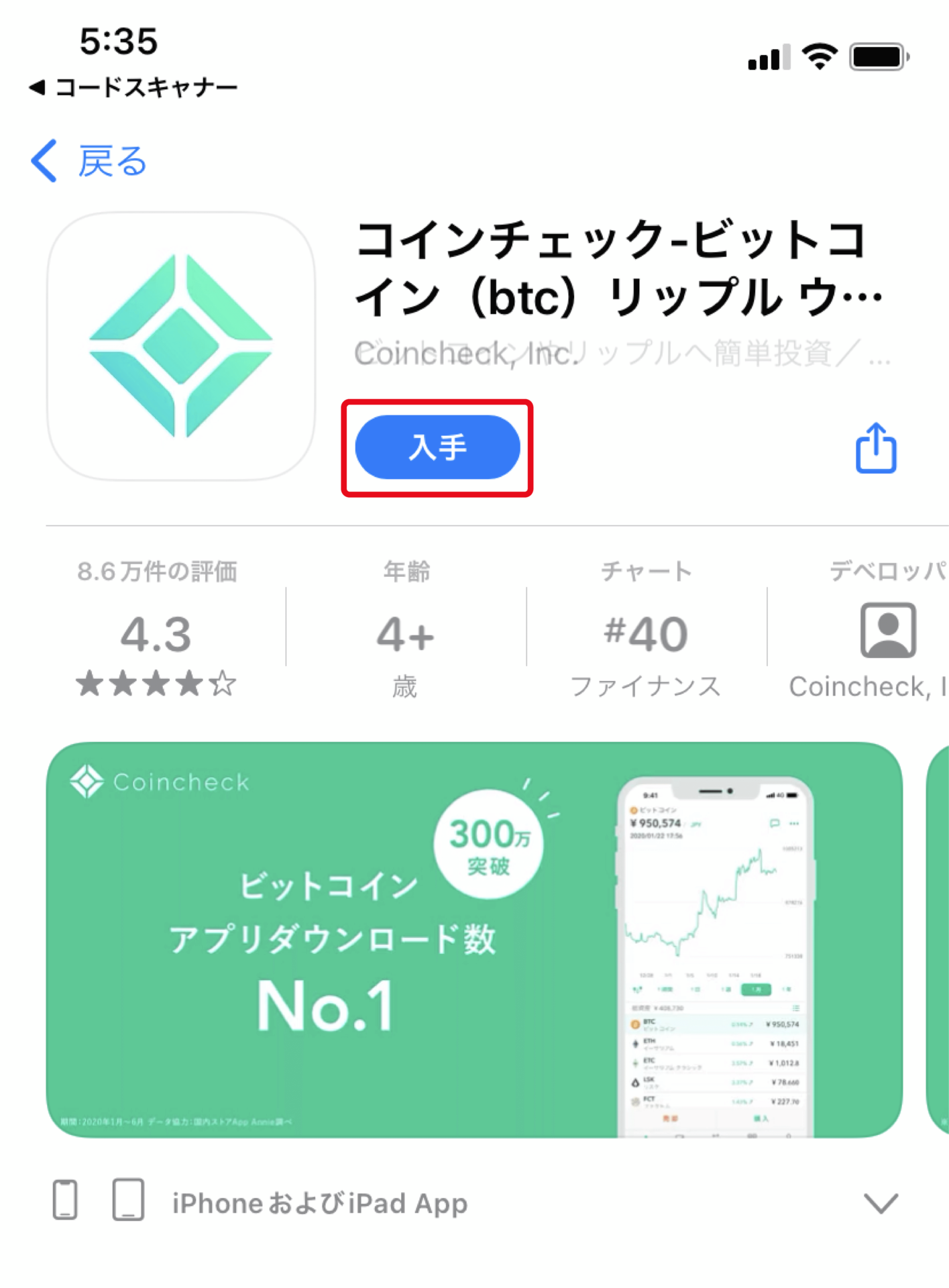Return to コードスキャナー app
Viewport: 949px width, 1288px height.
(134, 87)
